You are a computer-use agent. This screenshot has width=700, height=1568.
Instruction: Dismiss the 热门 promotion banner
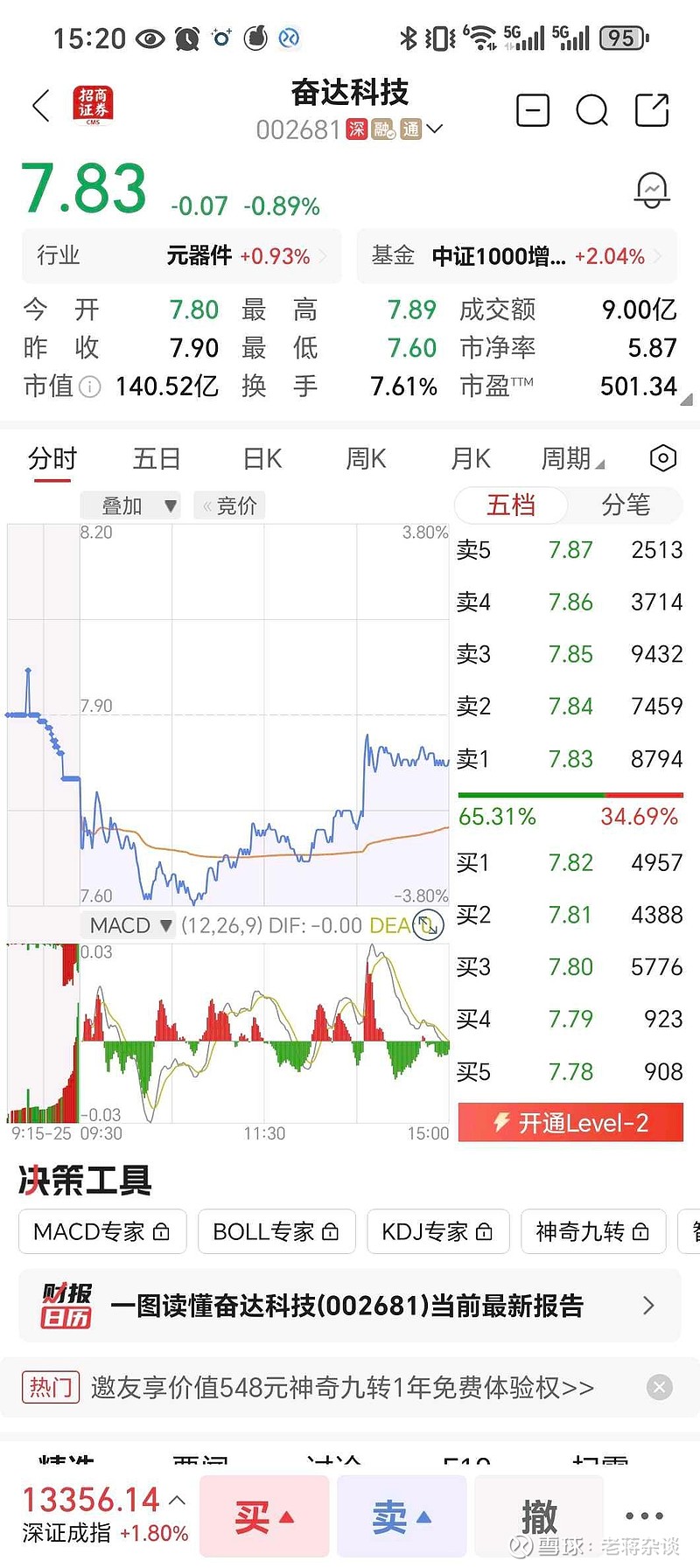(x=660, y=1387)
